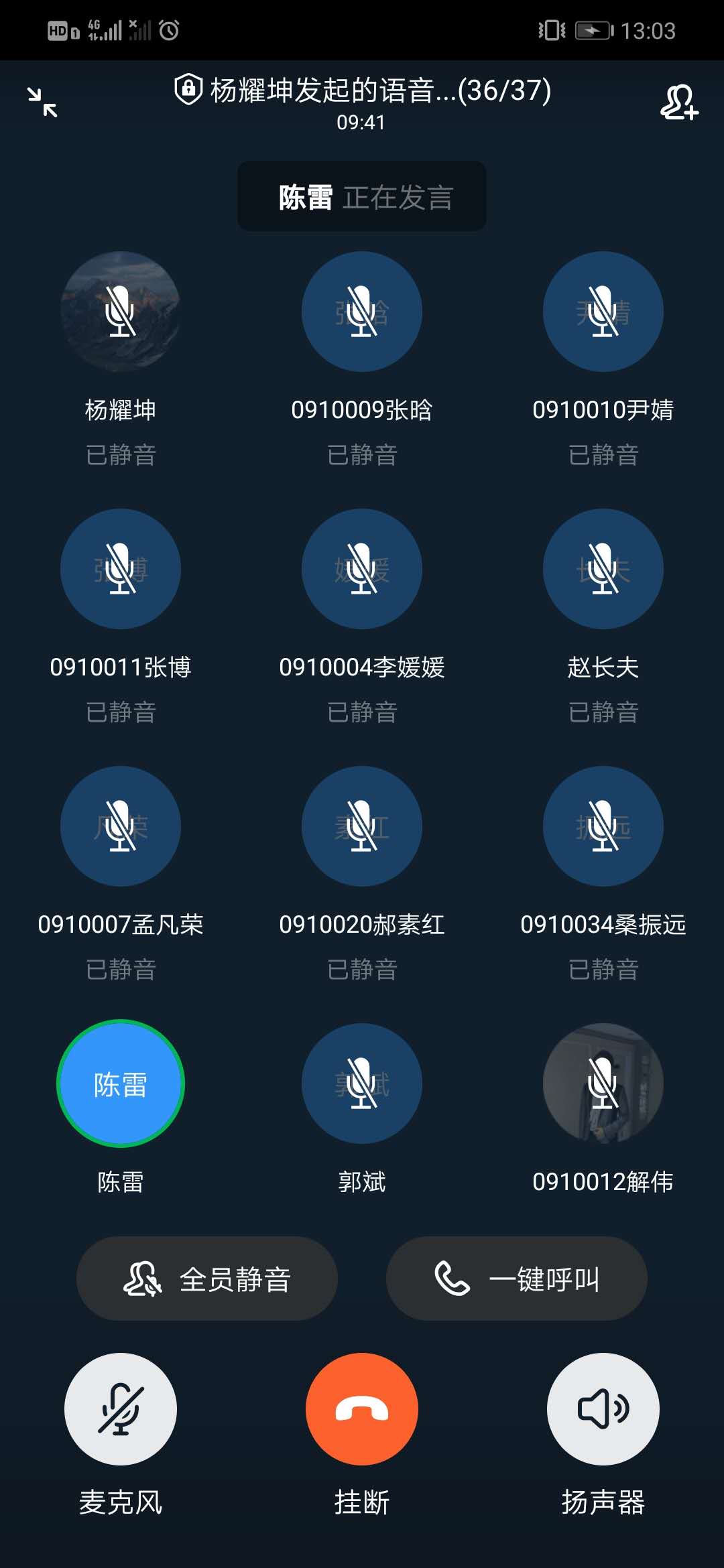The height and width of the screenshot is (1568, 724).
Task: Tap participant 0910004李媛媛
Action: [362, 569]
